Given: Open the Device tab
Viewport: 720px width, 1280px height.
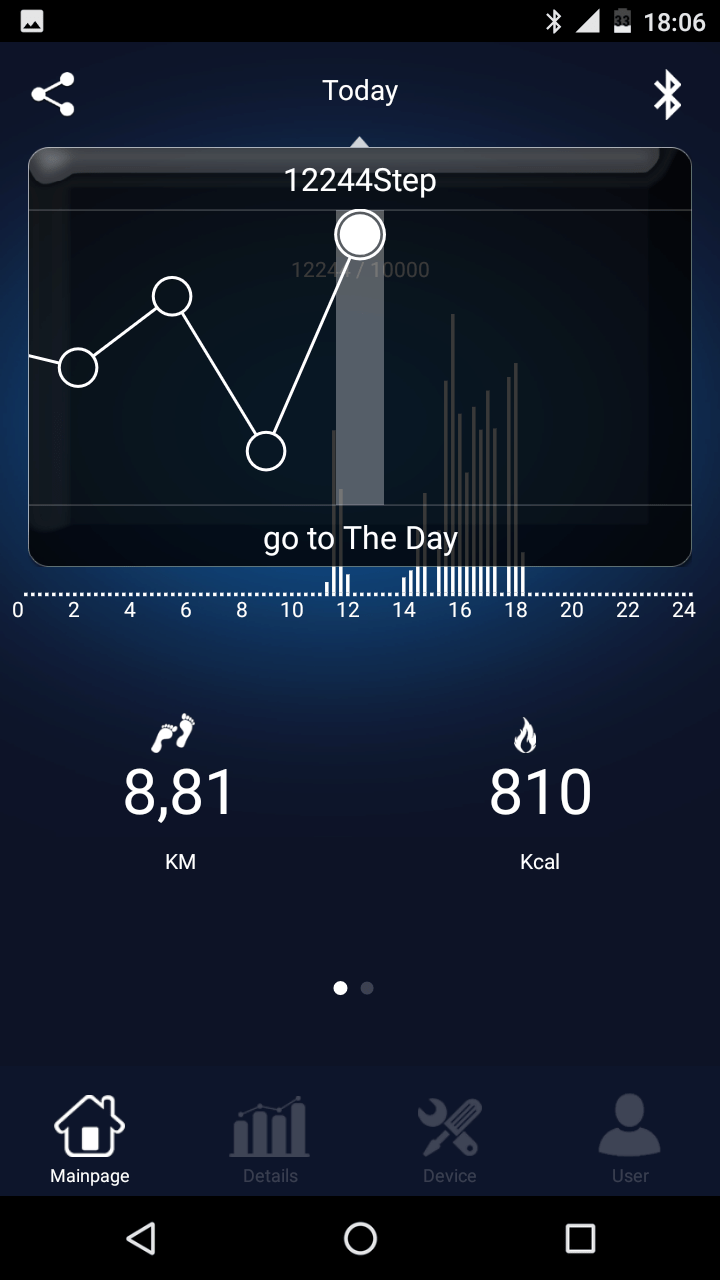Looking at the screenshot, I should (x=450, y=1139).
